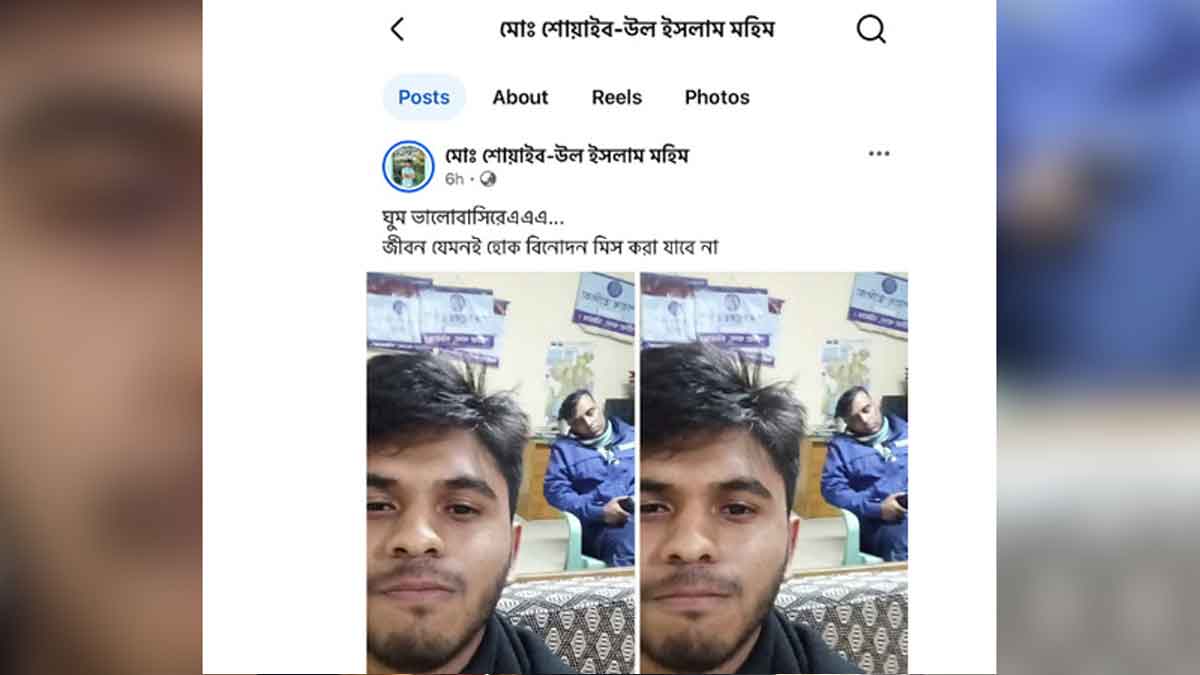Switch to the About tab
The width and height of the screenshot is (1200, 675).
point(520,97)
